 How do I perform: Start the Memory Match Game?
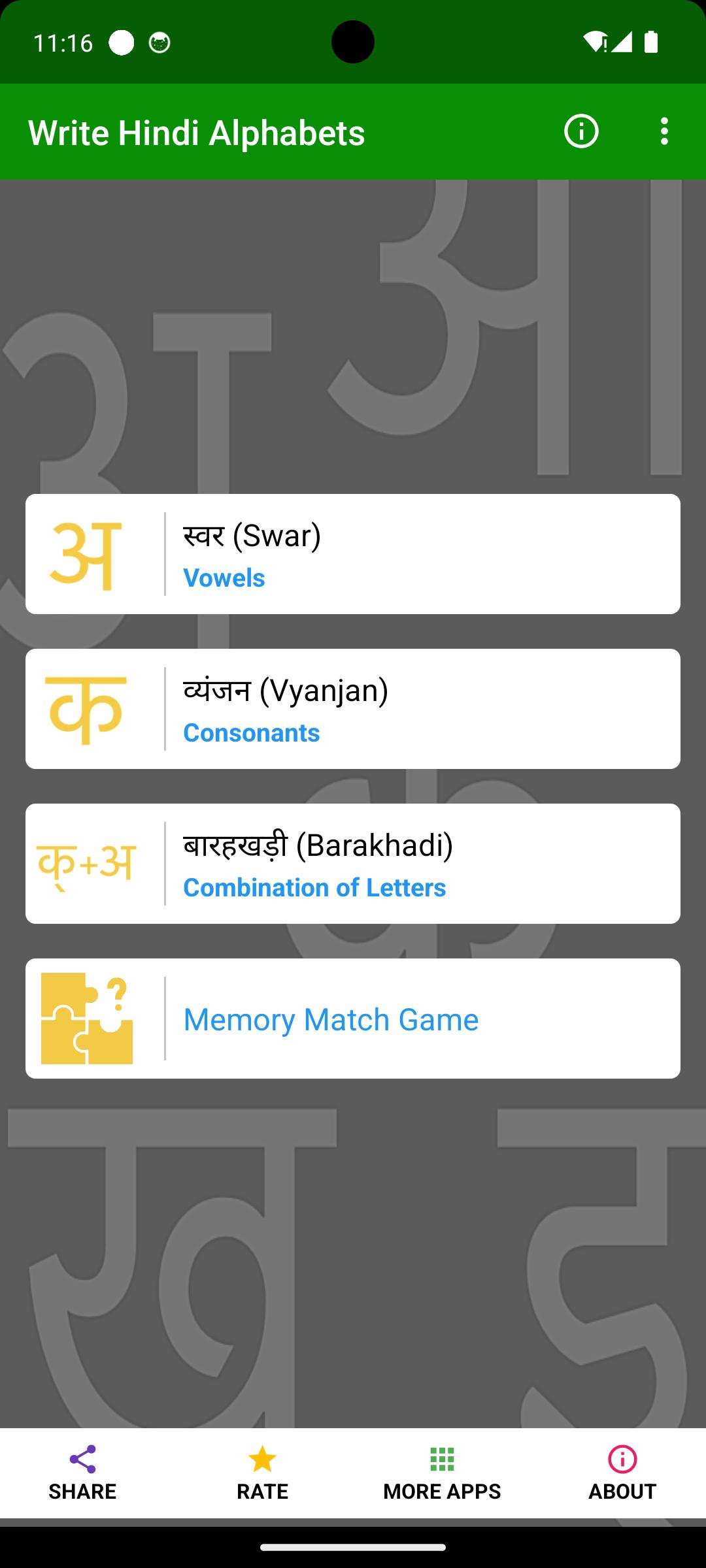point(353,1019)
